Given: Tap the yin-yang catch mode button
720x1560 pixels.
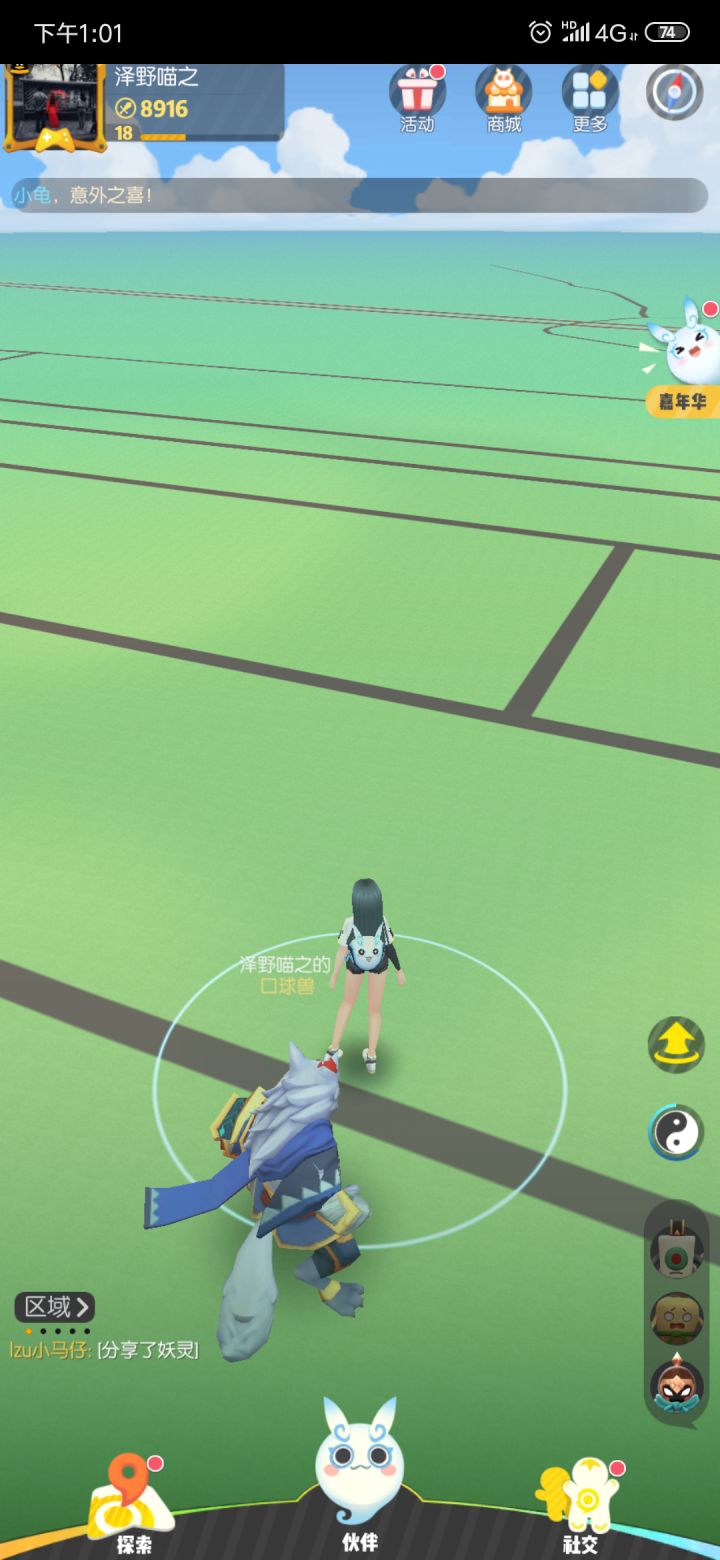Looking at the screenshot, I should tap(675, 1131).
